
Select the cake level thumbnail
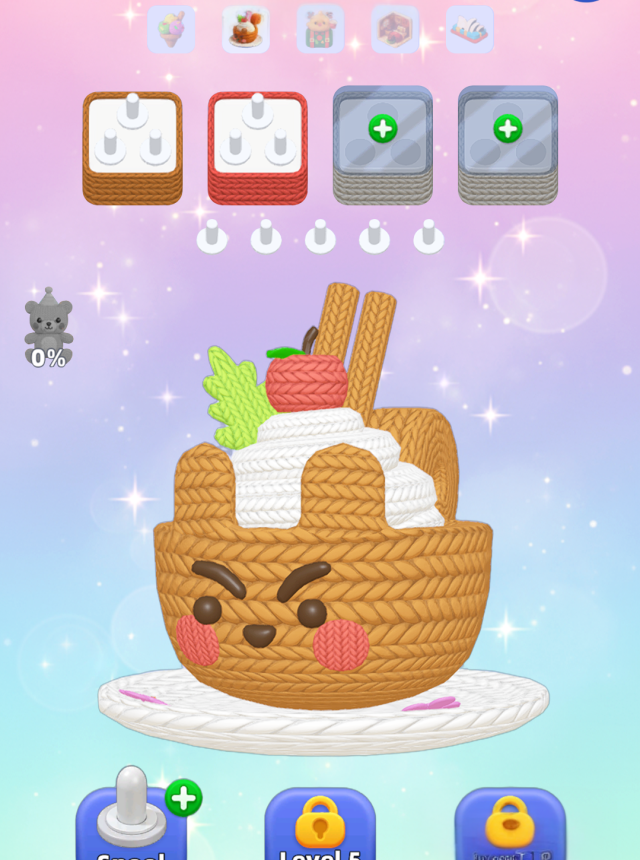tap(245, 29)
